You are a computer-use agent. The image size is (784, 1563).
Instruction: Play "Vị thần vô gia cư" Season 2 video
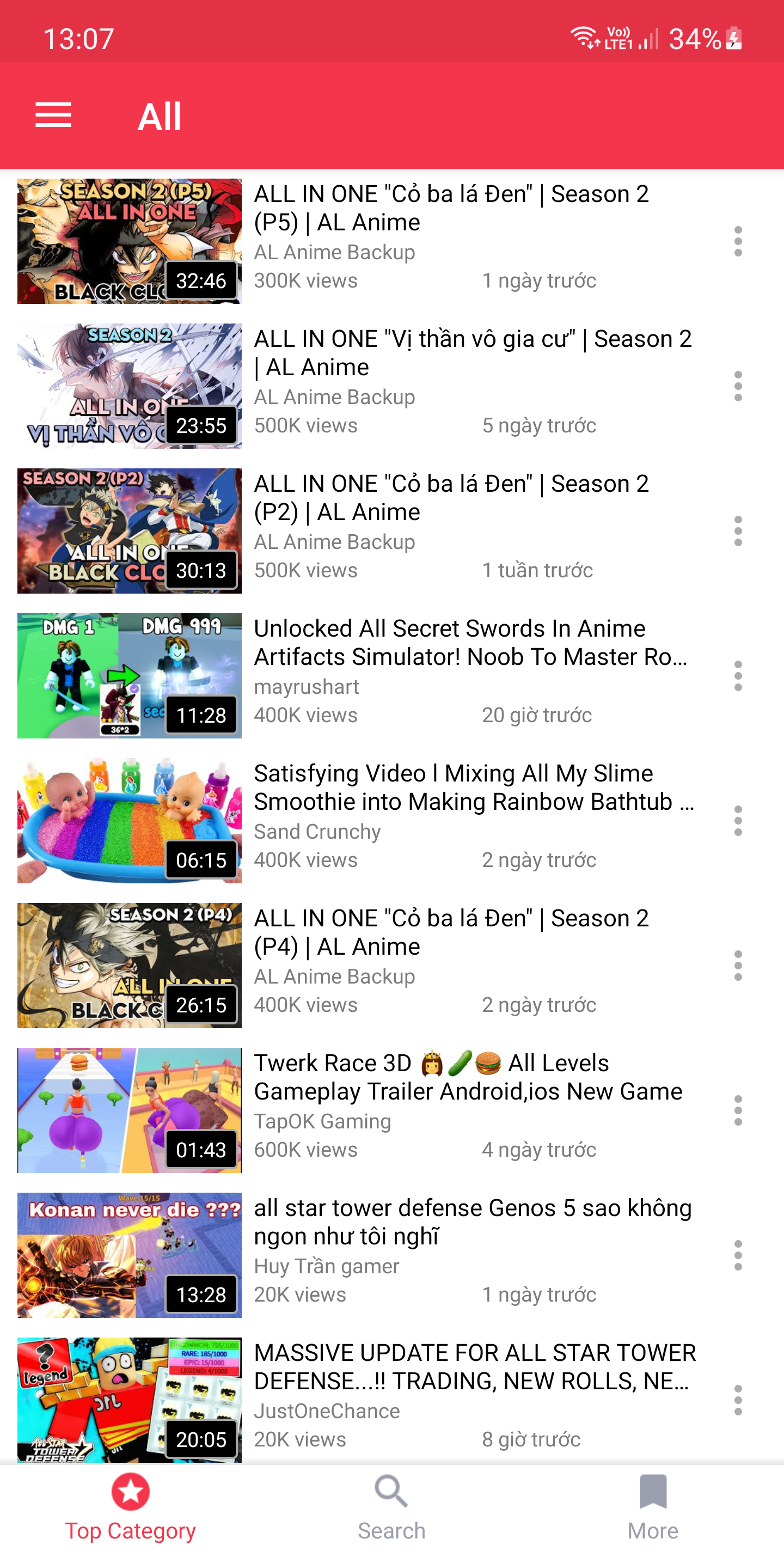click(129, 387)
